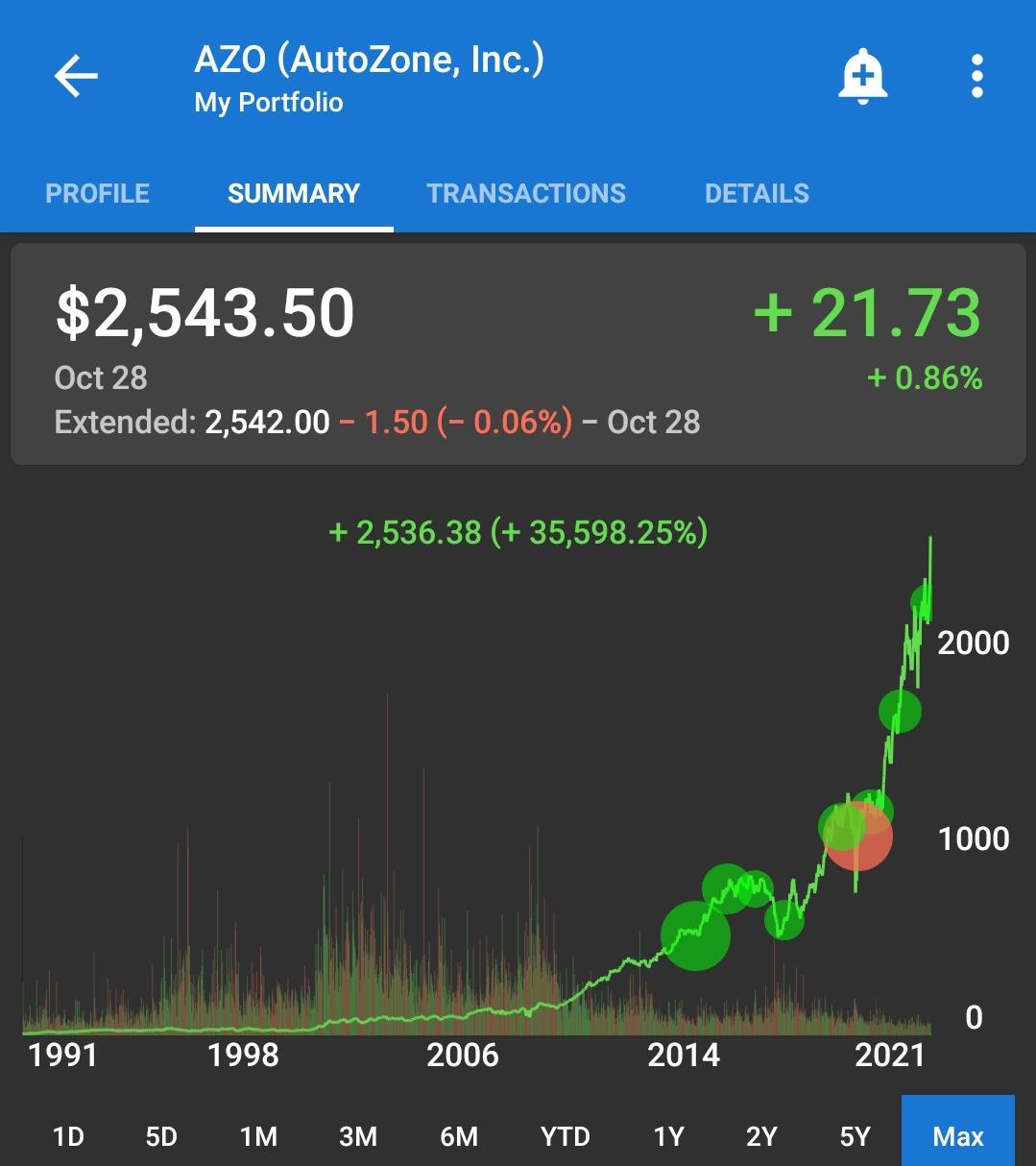
Task: Open the Transactions tab
Action: (x=526, y=193)
